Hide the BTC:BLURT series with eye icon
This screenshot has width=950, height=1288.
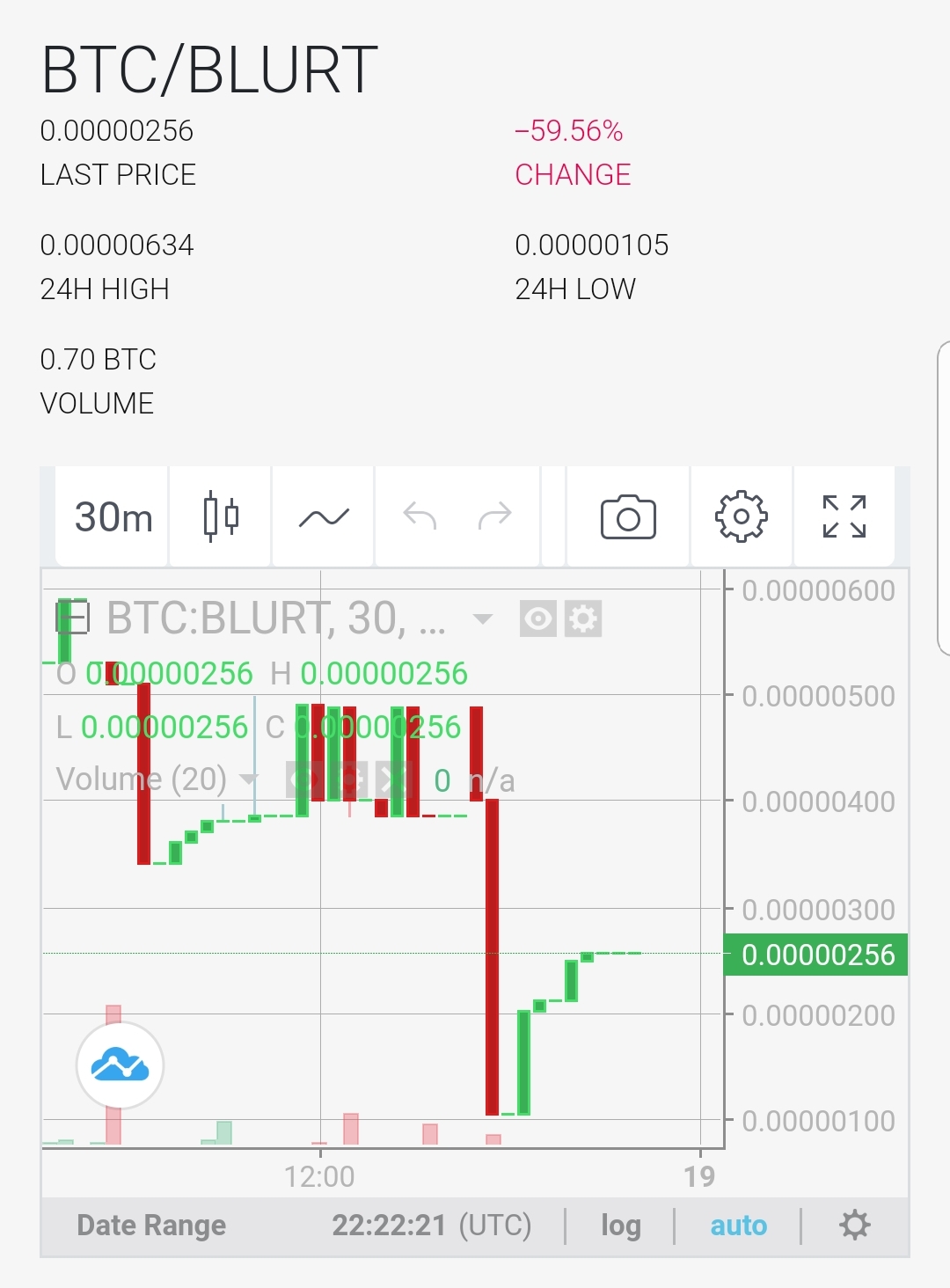click(537, 618)
